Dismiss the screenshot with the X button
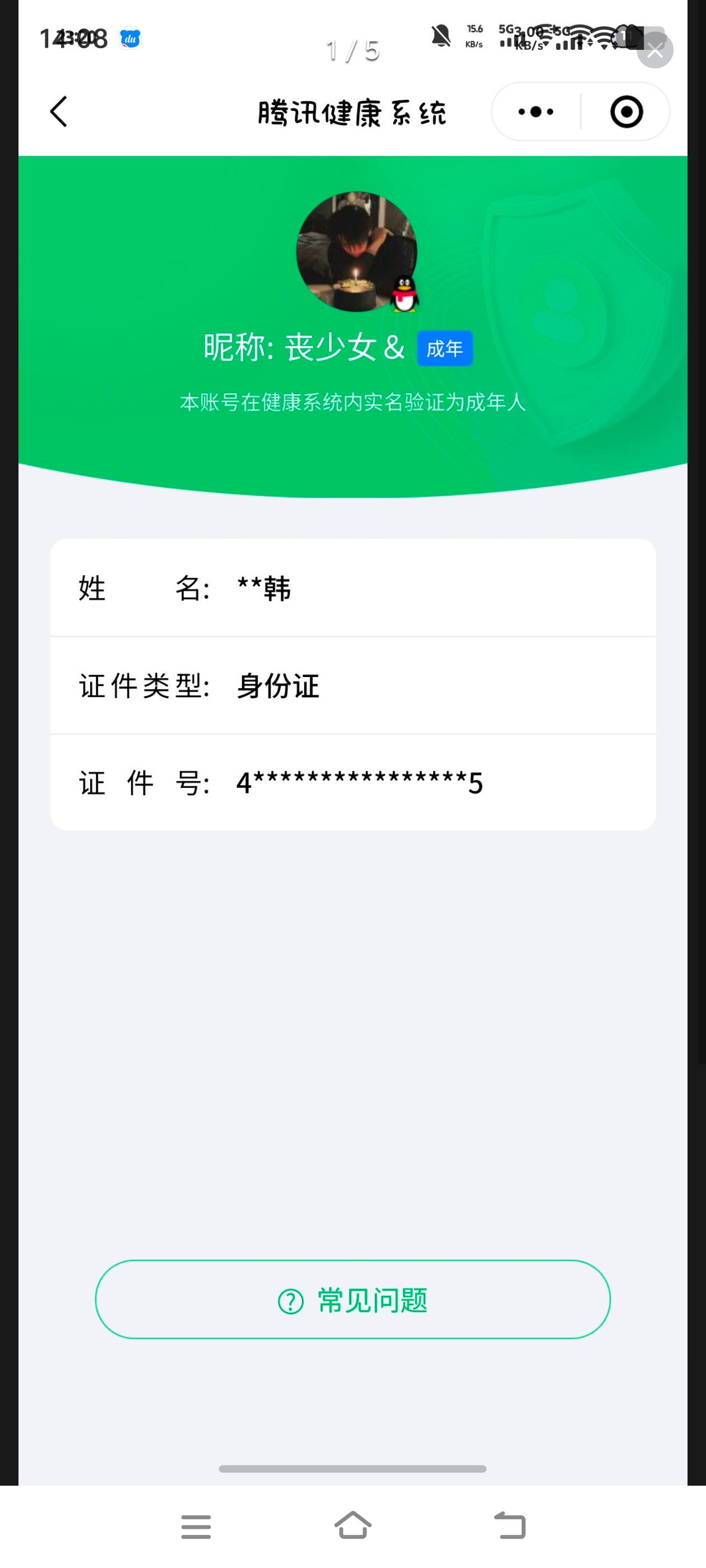The height and width of the screenshot is (1568, 706). coord(654,50)
